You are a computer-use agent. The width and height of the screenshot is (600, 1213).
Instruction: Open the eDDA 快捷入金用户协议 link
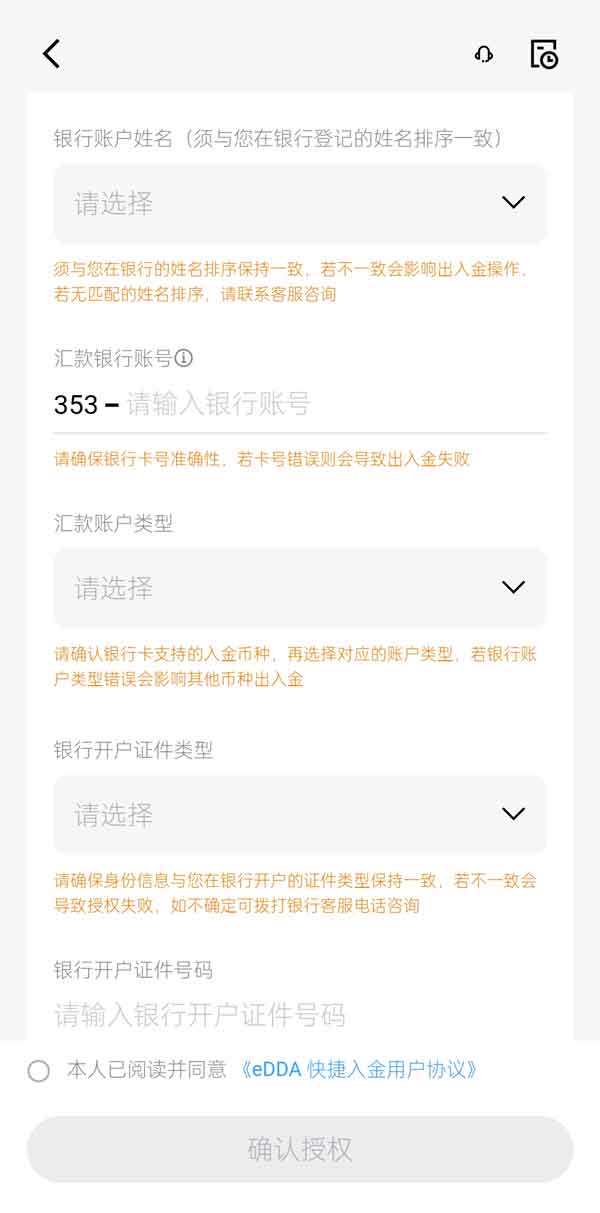(x=359, y=1070)
